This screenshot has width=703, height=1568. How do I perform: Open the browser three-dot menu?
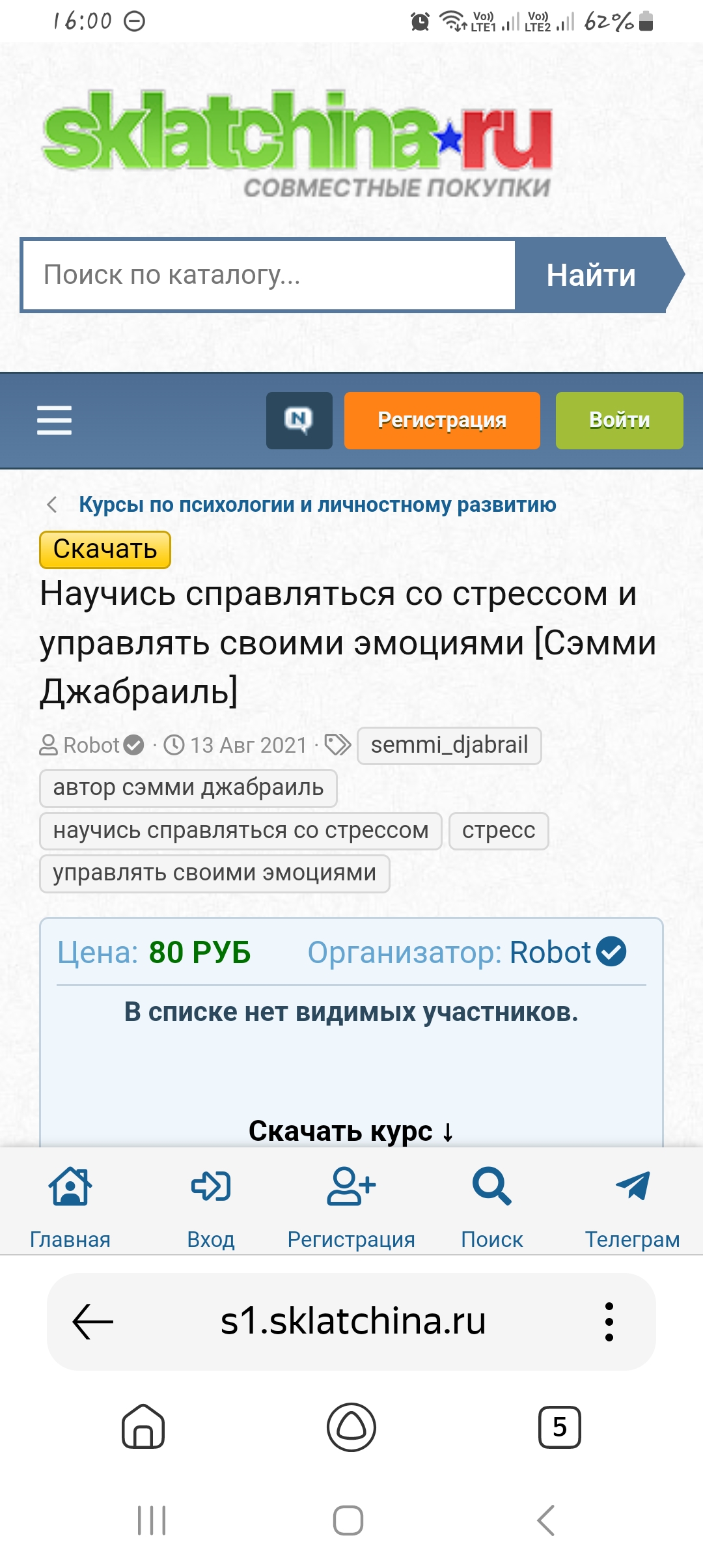tap(609, 1322)
